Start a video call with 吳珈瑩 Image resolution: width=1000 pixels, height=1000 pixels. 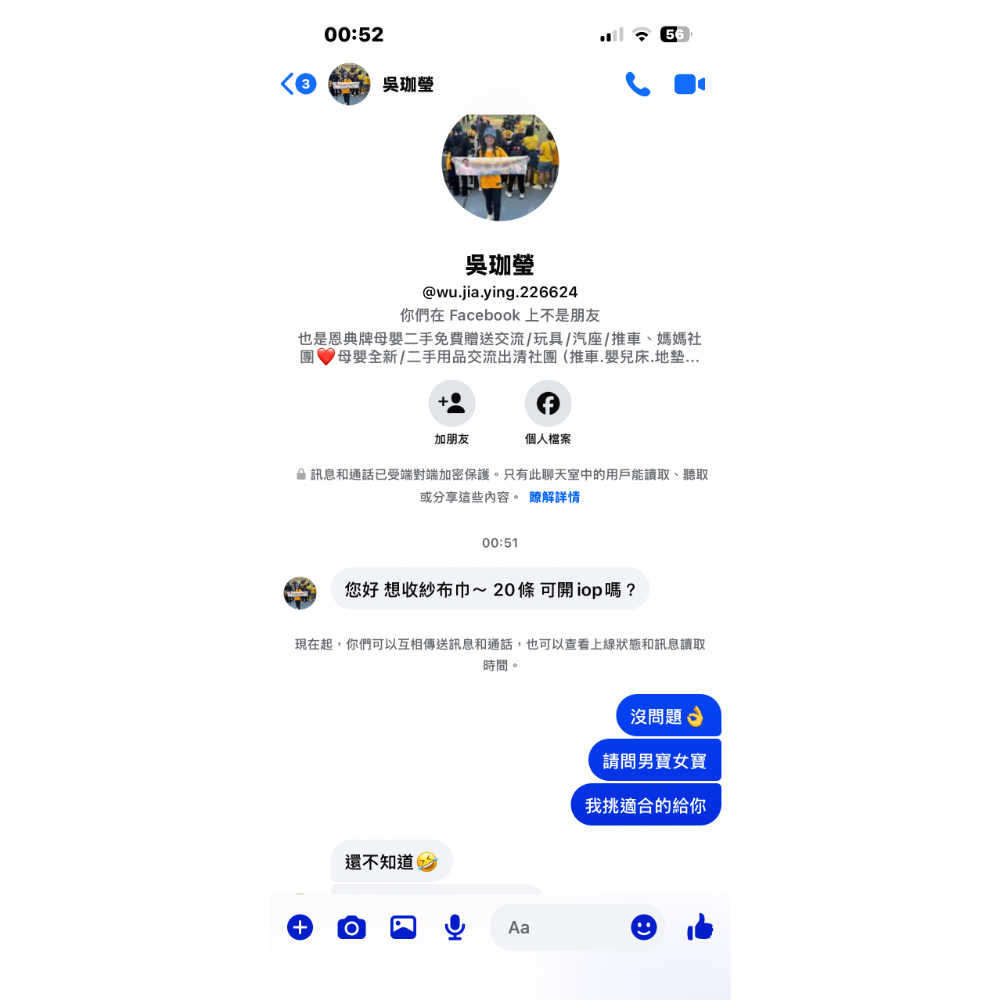coord(689,84)
